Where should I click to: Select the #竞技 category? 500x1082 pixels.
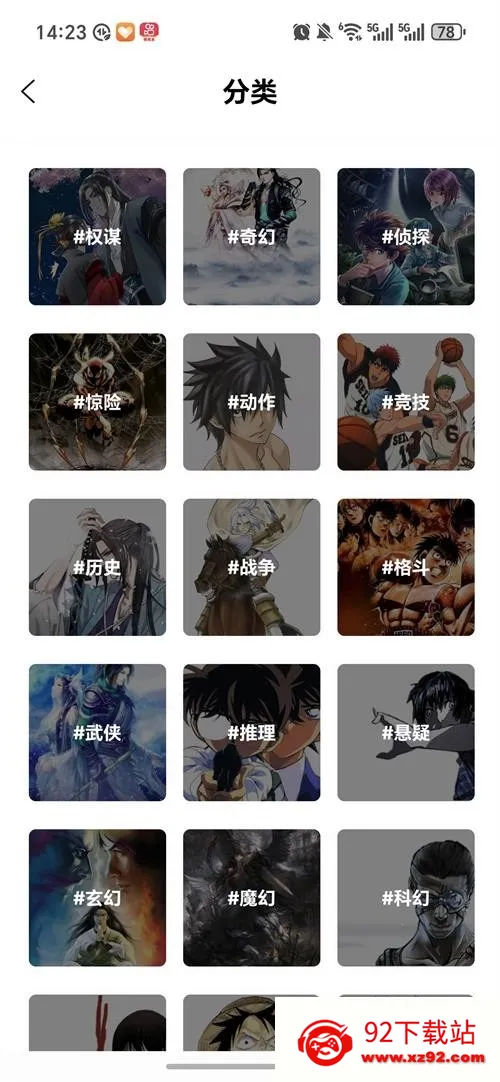pyautogui.click(x=406, y=402)
